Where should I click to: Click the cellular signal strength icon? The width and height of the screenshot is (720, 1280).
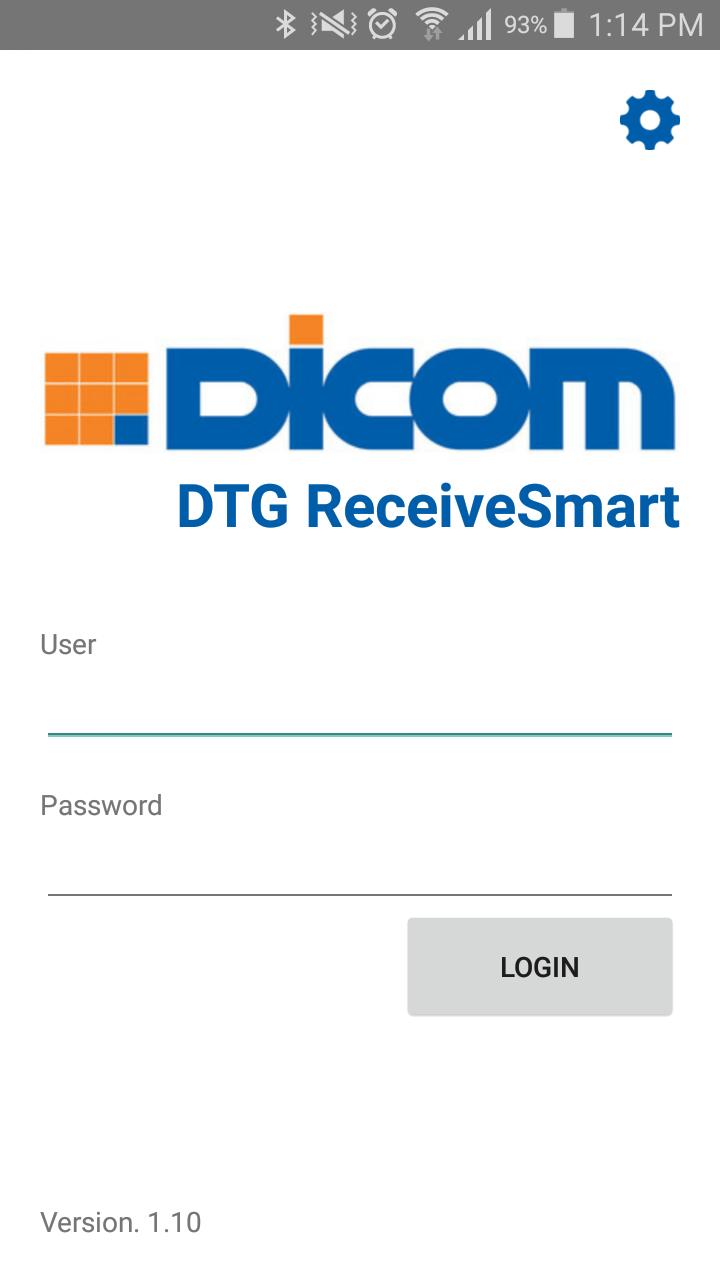pyautogui.click(x=473, y=26)
